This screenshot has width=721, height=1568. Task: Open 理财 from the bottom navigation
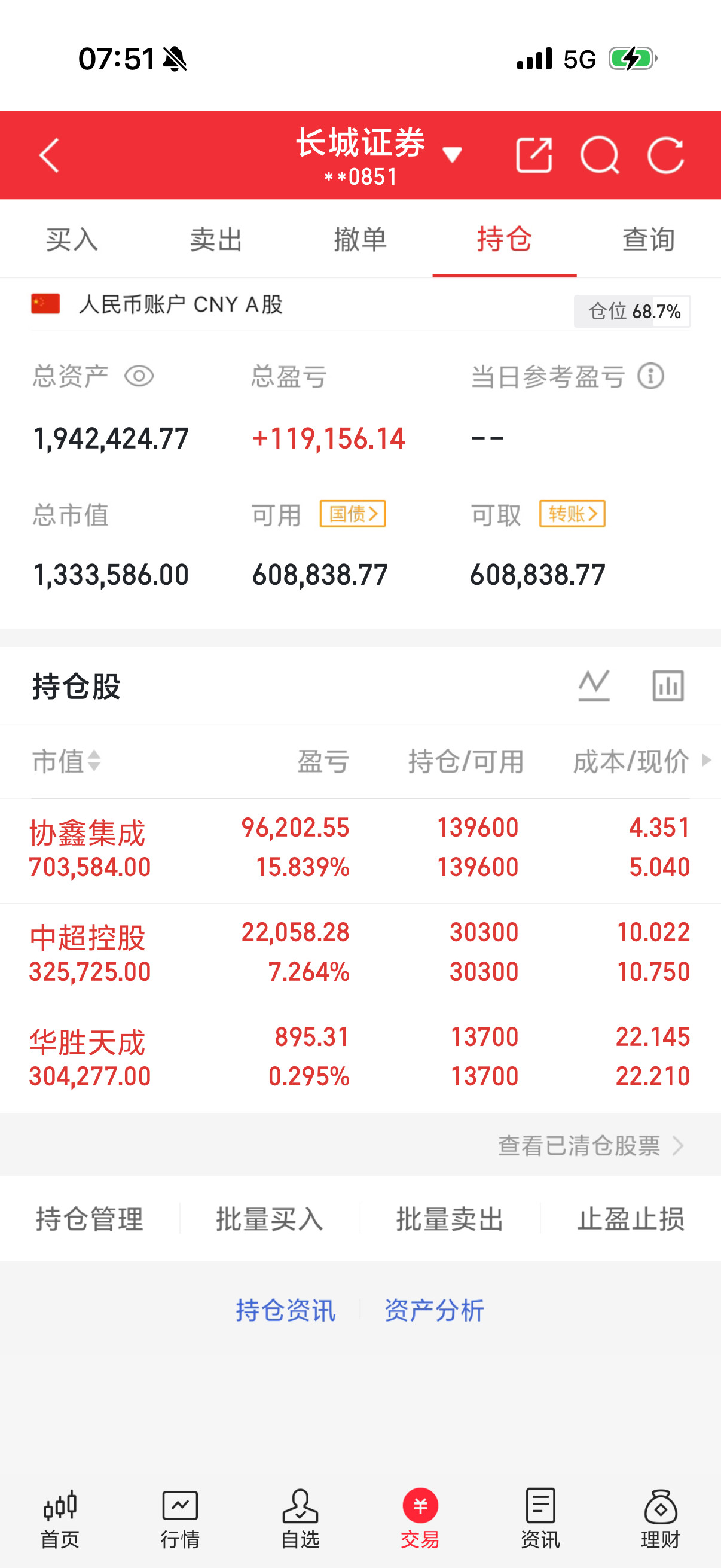[661, 1515]
